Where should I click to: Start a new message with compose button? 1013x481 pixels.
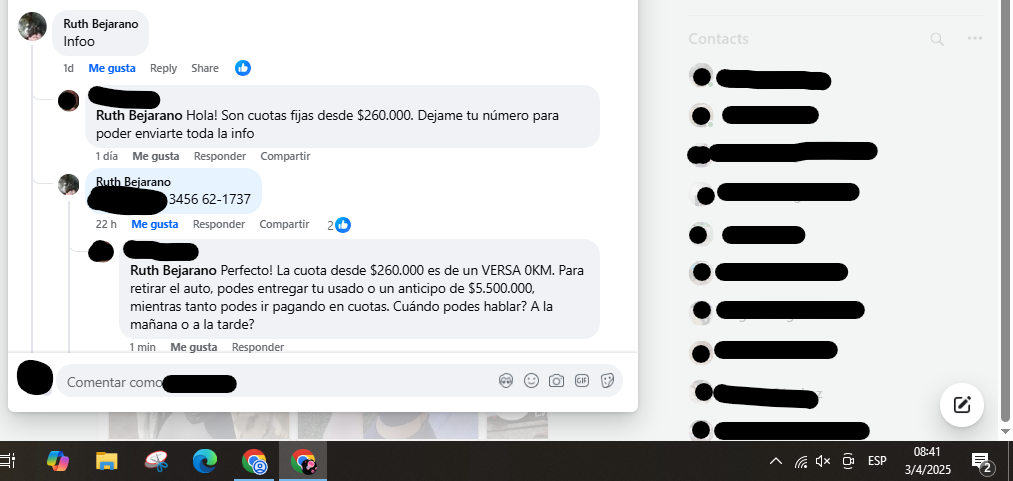(x=962, y=405)
